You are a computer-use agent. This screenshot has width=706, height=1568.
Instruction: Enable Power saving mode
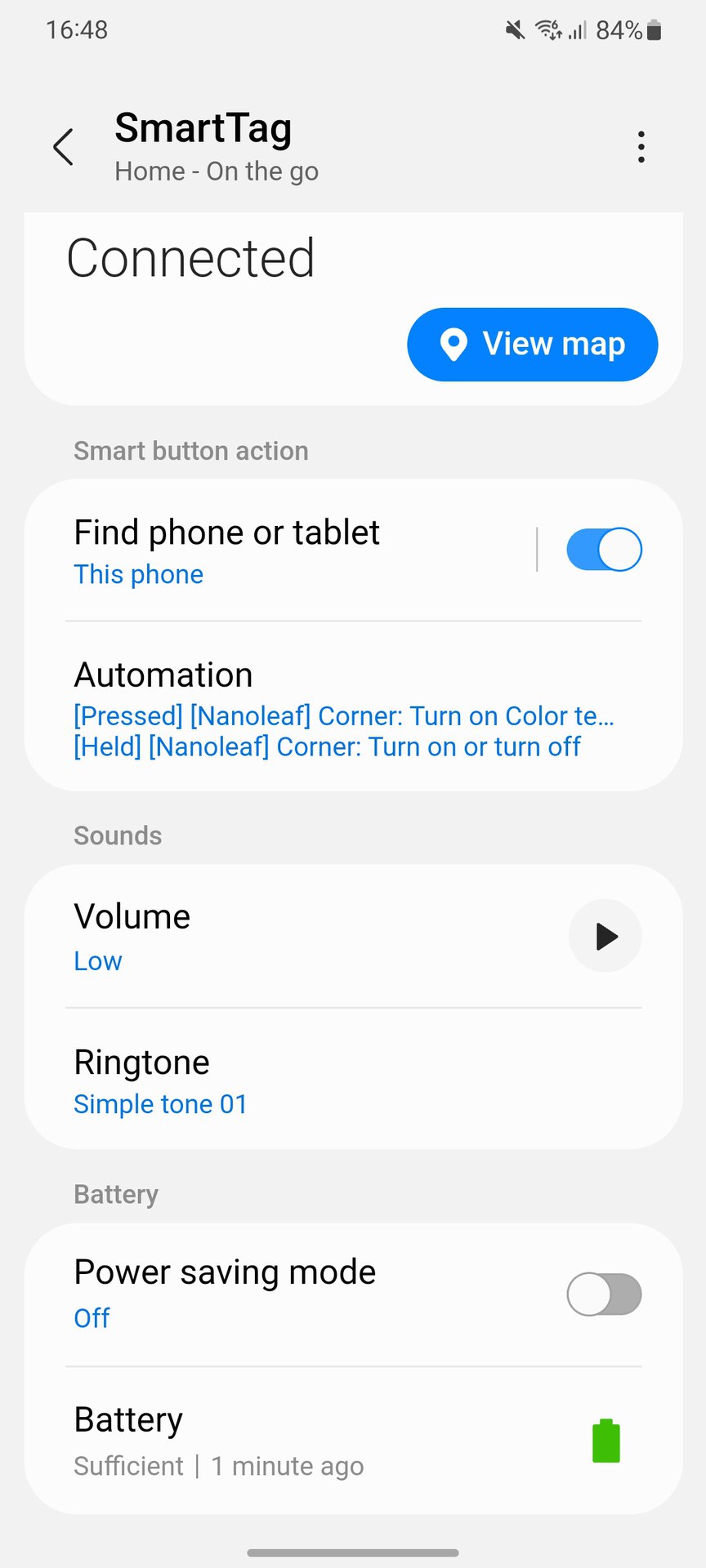pos(604,1294)
